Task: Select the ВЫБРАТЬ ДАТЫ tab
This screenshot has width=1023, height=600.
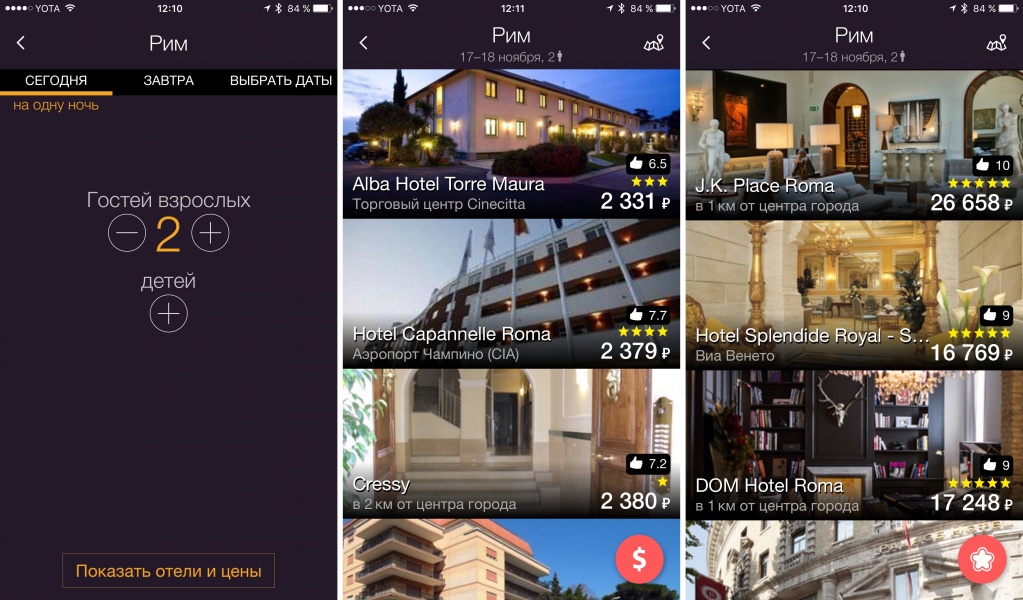Action: 281,81
